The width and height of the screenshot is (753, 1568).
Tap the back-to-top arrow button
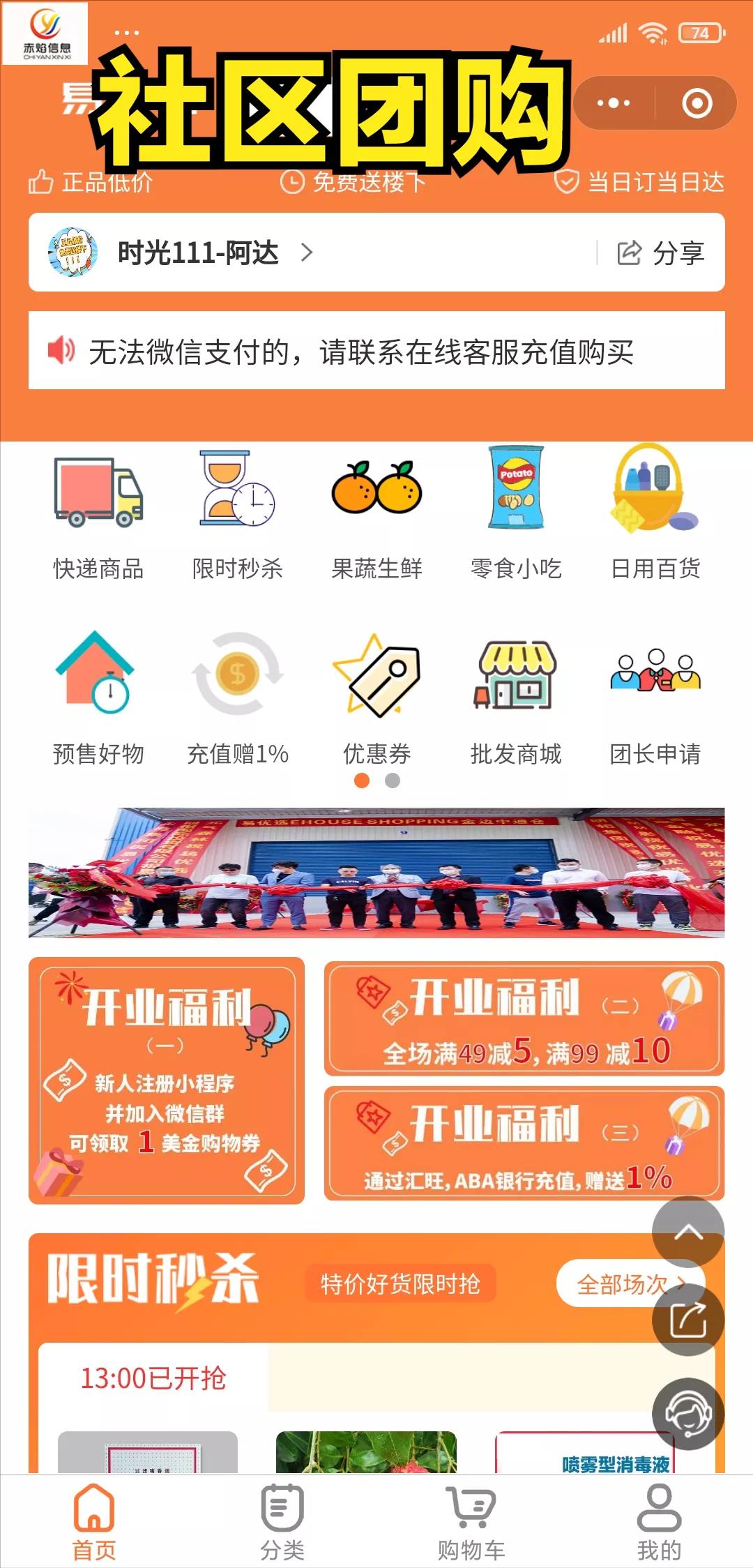(688, 1232)
